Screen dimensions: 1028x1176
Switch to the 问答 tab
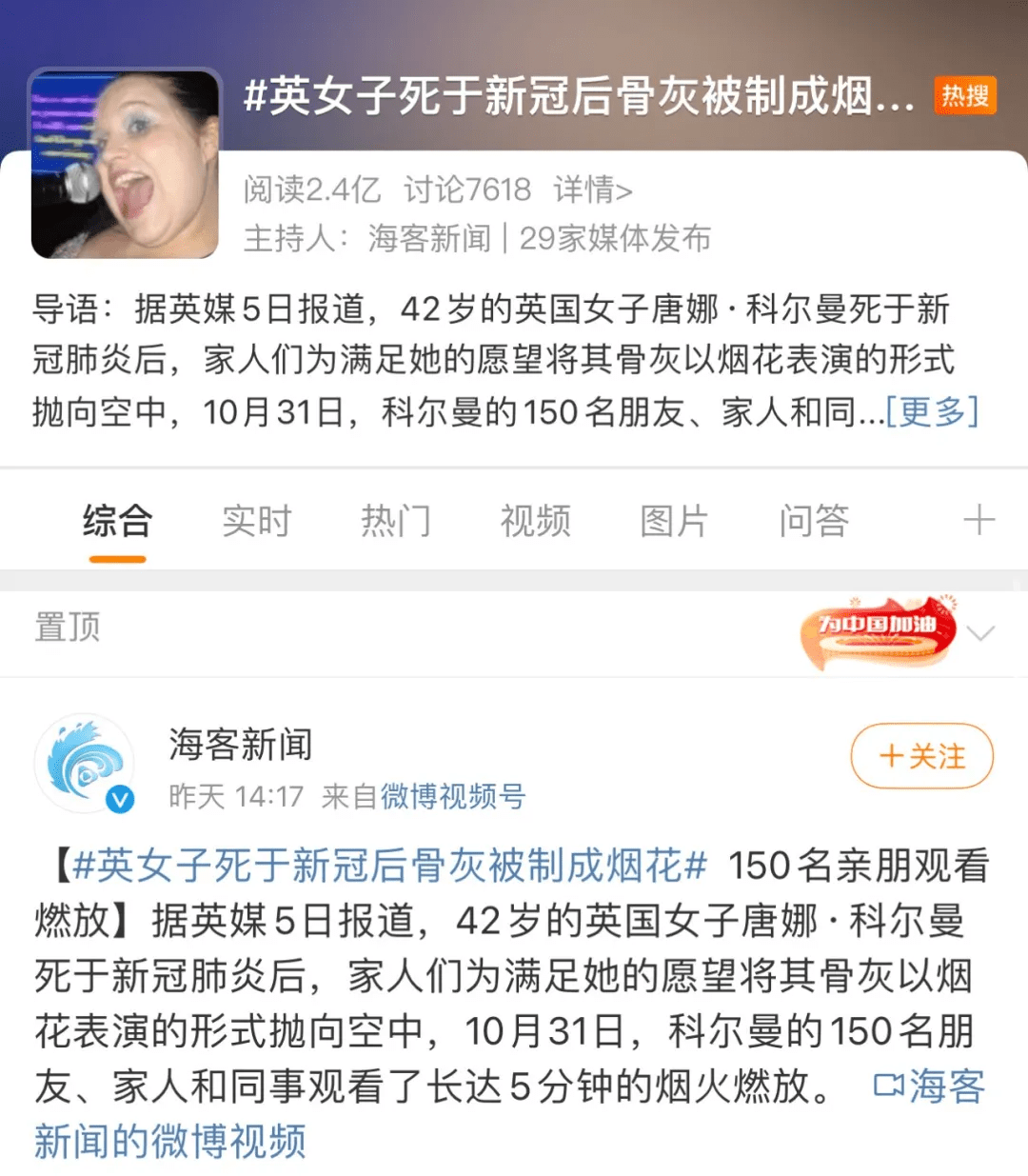[x=814, y=521]
